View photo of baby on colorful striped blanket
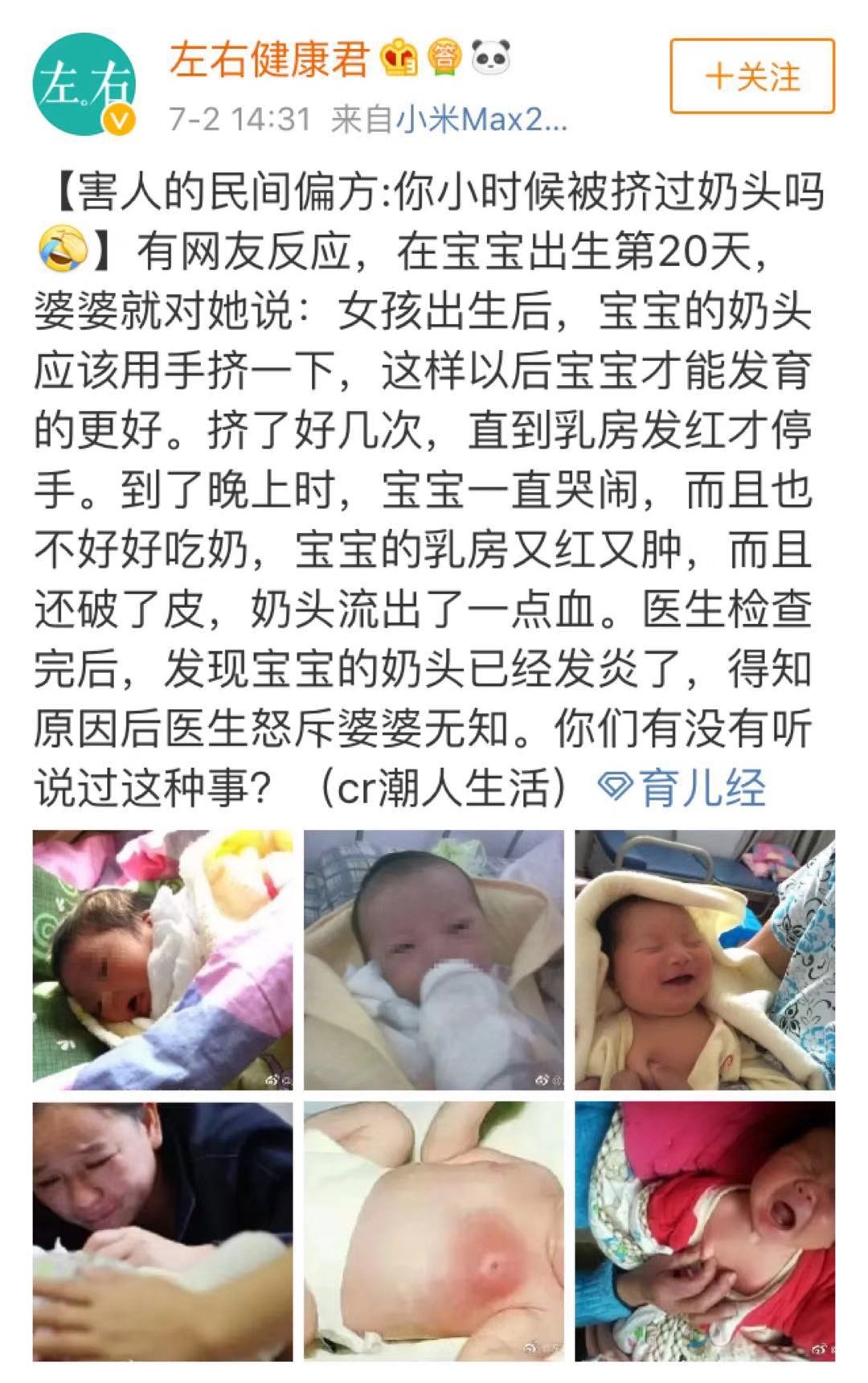 coord(162,959)
